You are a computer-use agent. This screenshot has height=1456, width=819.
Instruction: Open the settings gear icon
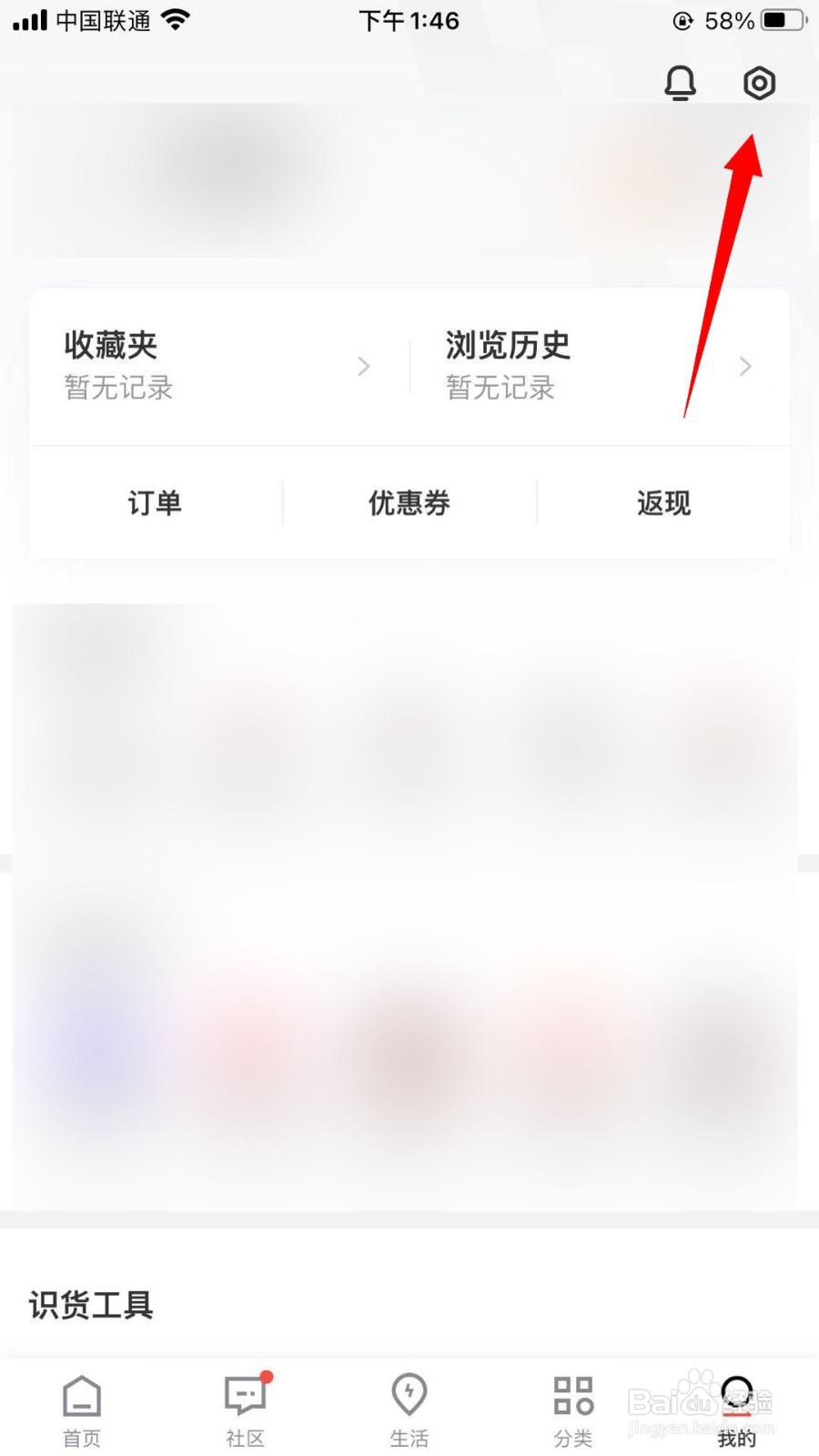pos(758,82)
